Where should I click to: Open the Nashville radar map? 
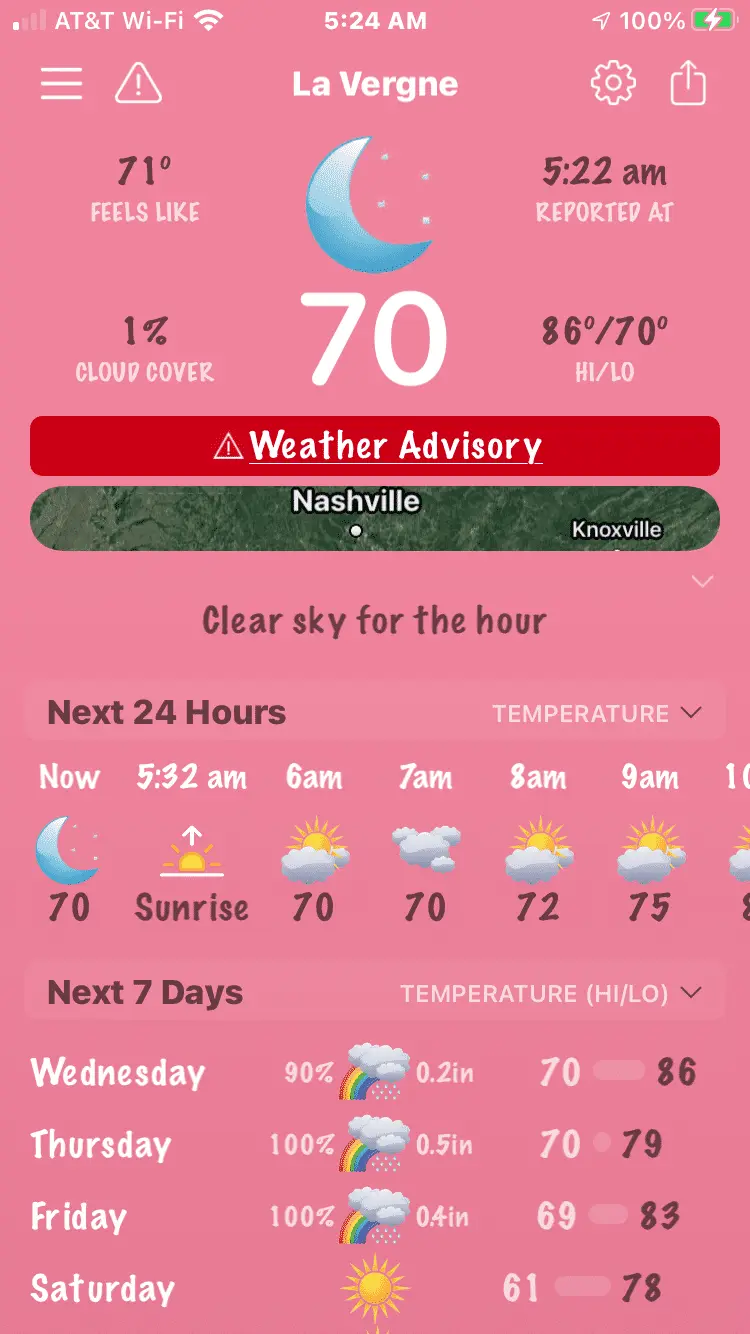click(x=375, y=518)
